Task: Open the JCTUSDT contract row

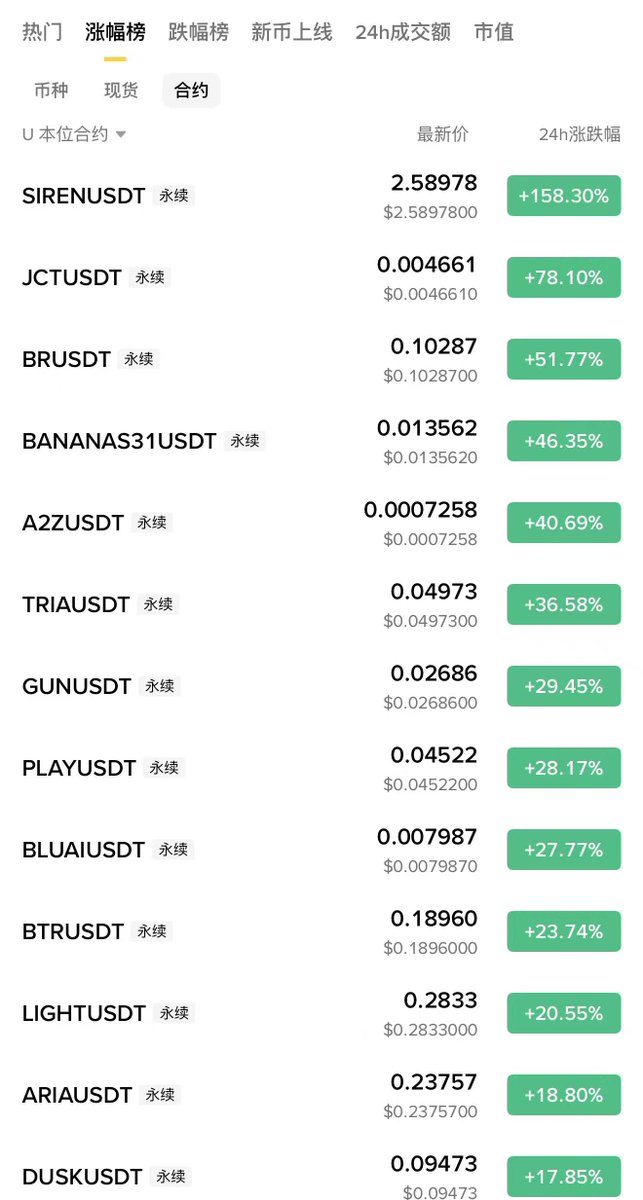Action: (x=72, y=278)
